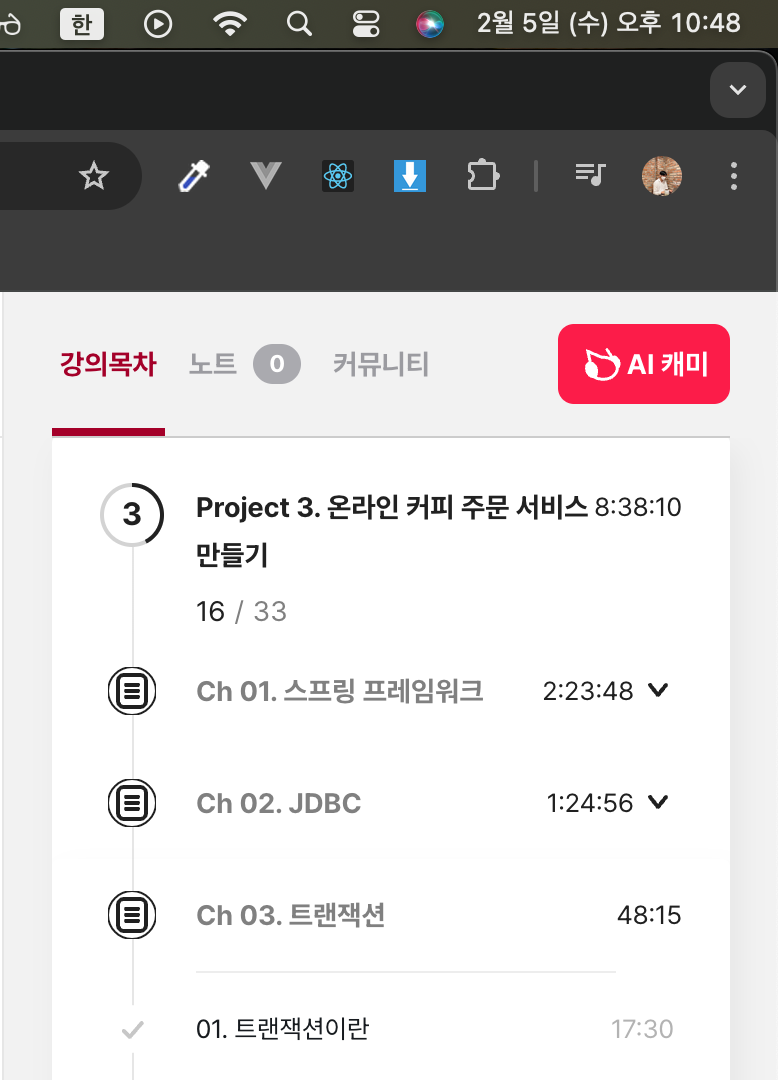Open the Chrome profile avatar

pos(662,176)
